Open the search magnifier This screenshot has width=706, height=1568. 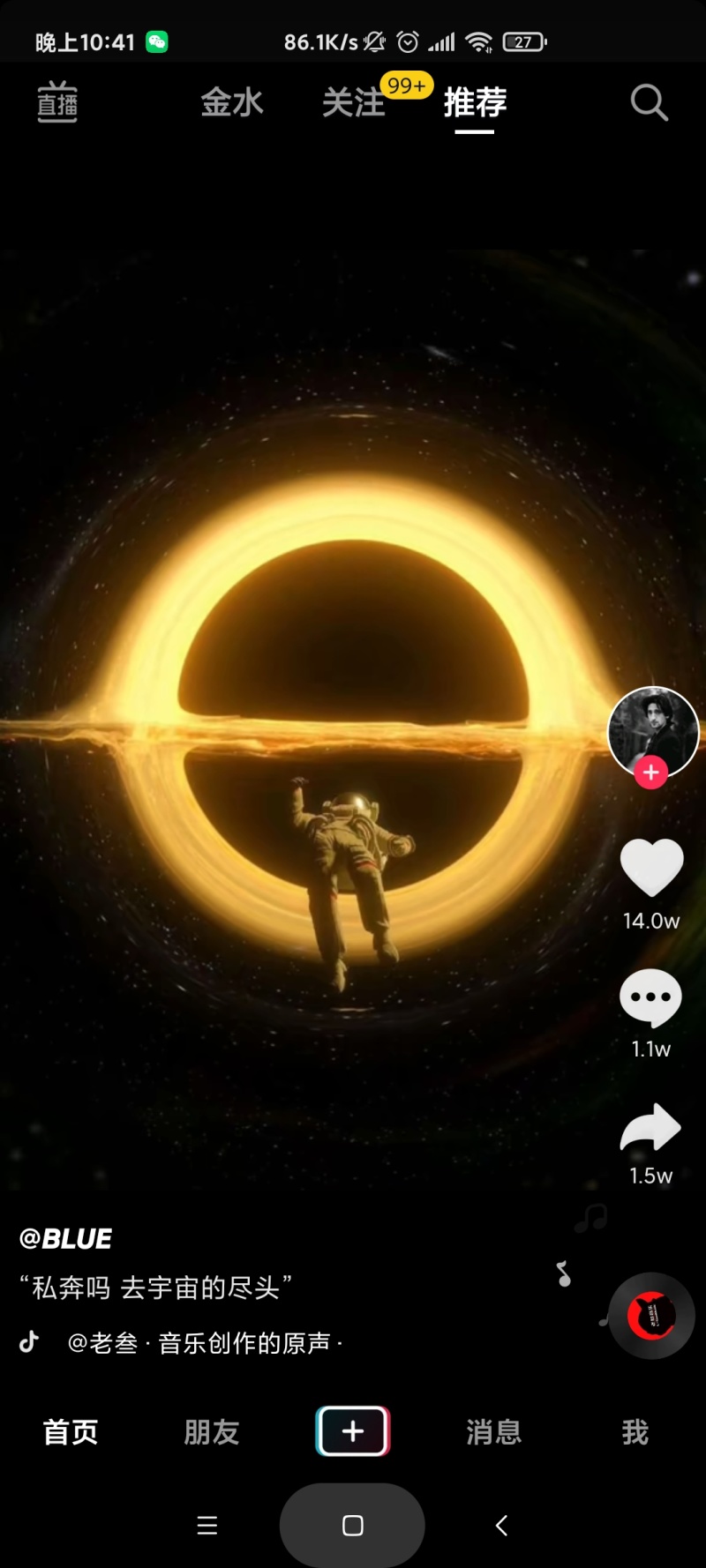click(x=649, y=102)
